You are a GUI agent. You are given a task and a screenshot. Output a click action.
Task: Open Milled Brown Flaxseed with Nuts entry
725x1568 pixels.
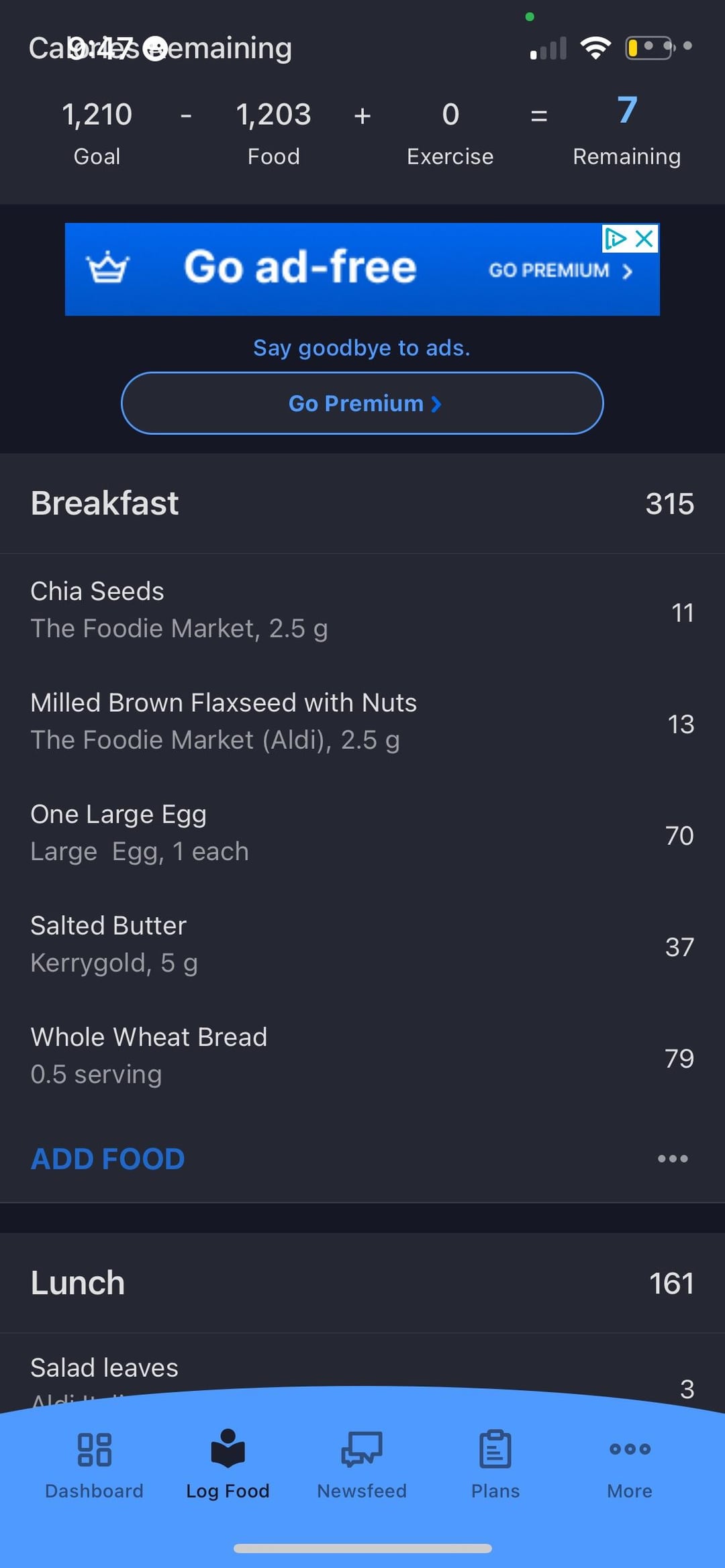coord(362,721)
